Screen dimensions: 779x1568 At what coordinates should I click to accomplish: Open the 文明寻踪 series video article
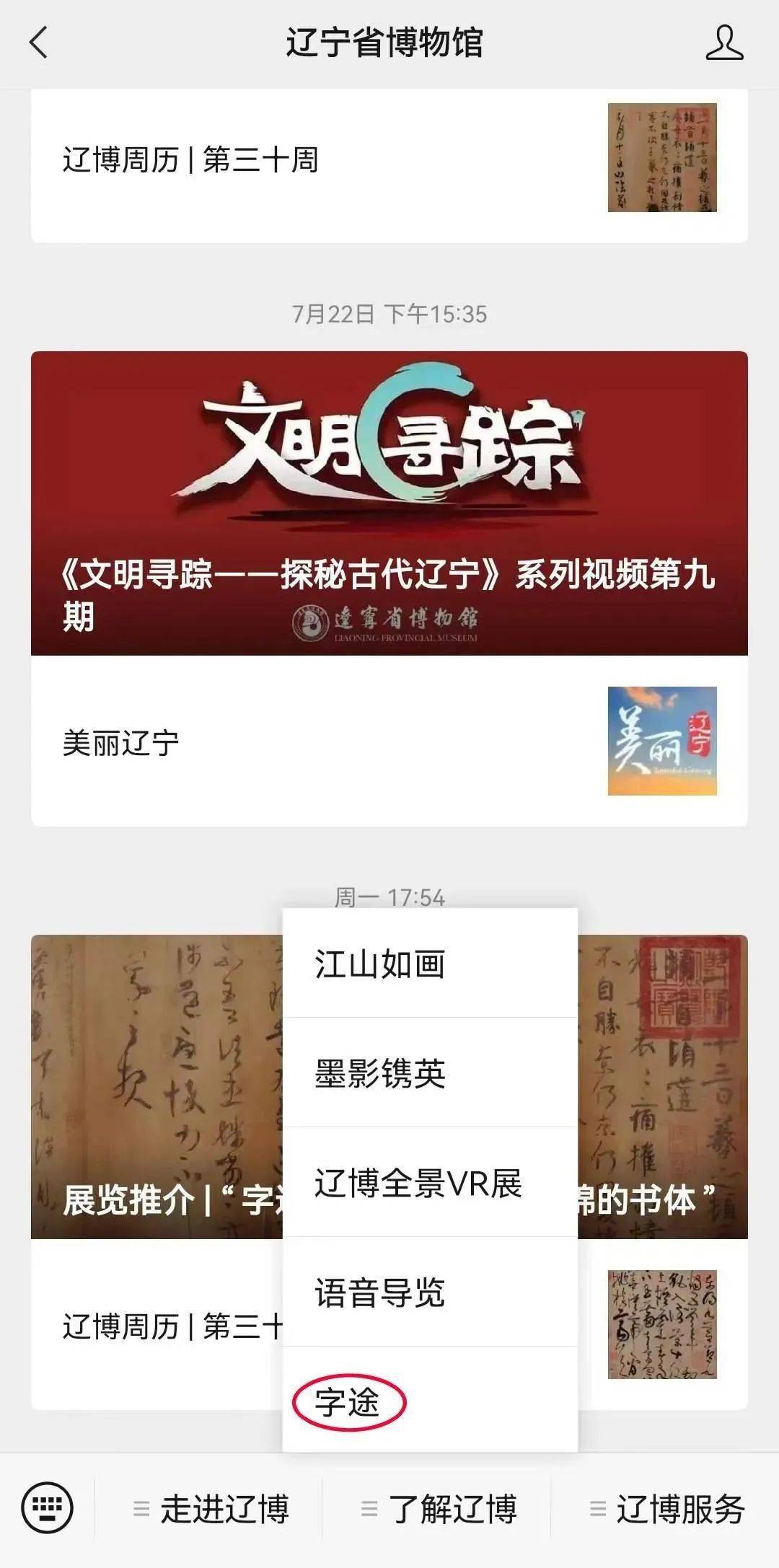point(388,503)
